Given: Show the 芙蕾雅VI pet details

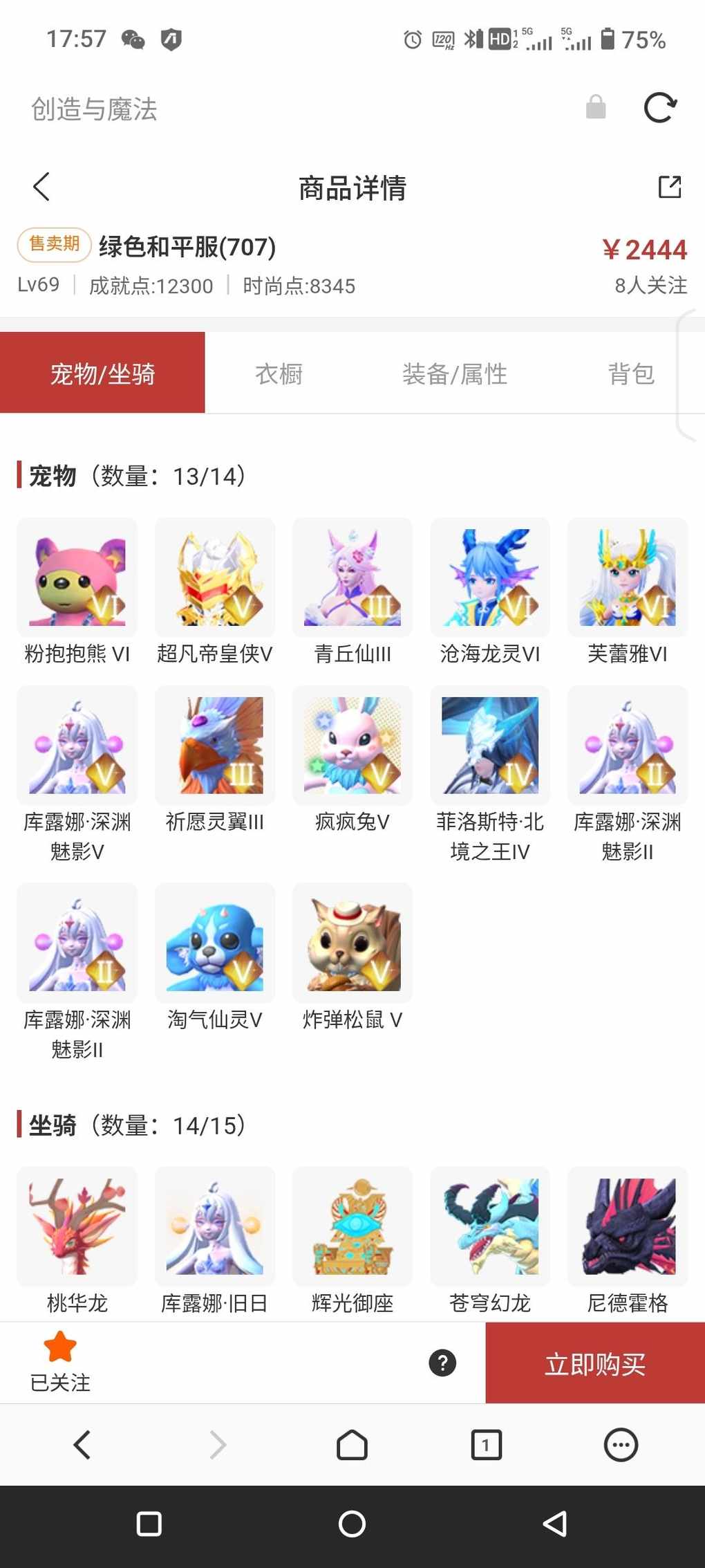Looking at the screenshot, I should click(x=628, y=578).
